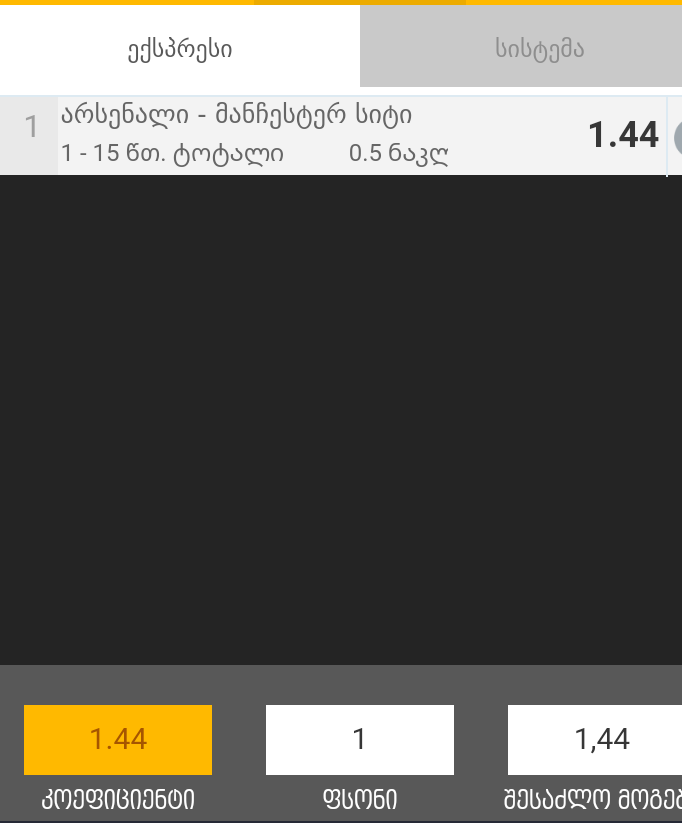682x823 pixels.
Task: Switch to the ექსპრესი tab
Action: (x=180, y=48)
